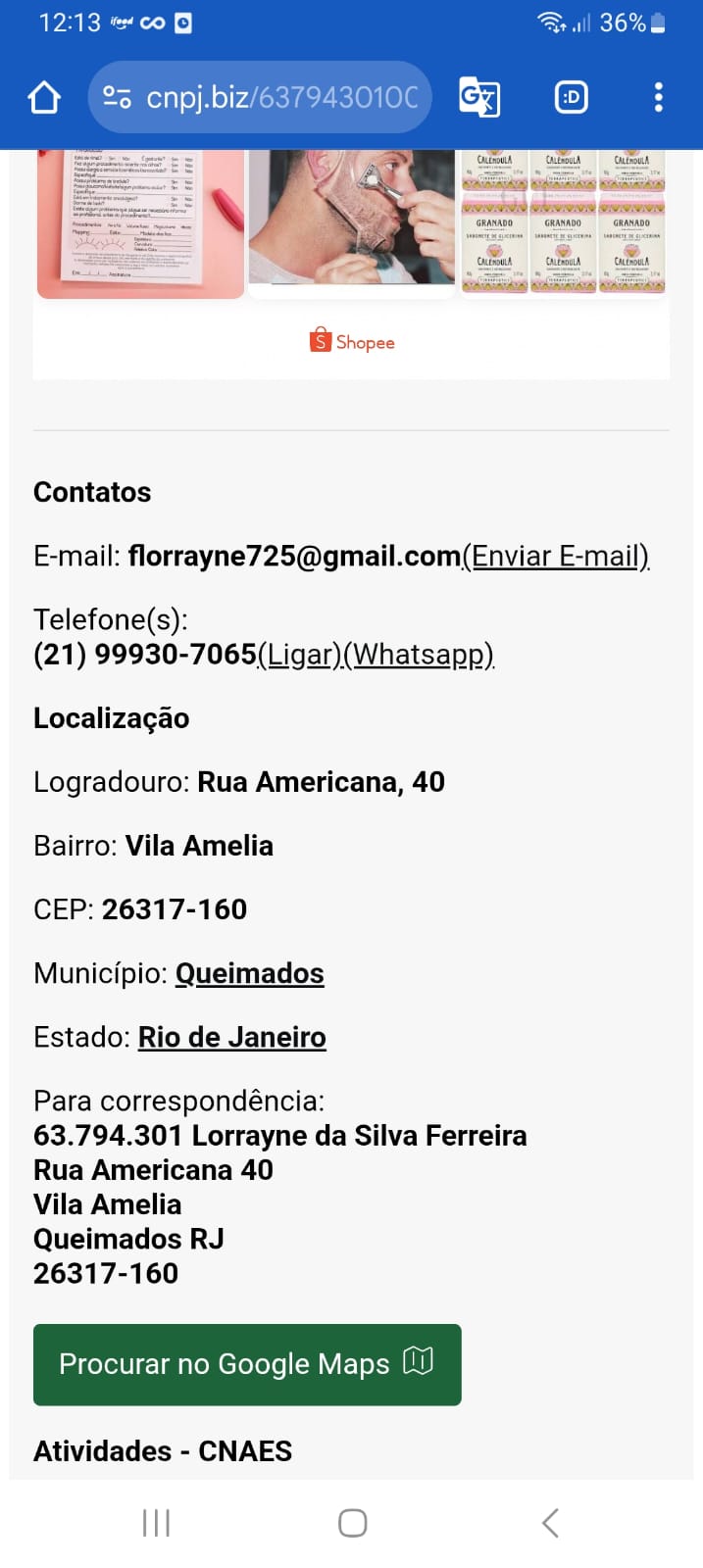This screenshot has width=703, height=1568.
Task: Open the Rio de Janeiro state link
Action: (x=231, y=1037)
